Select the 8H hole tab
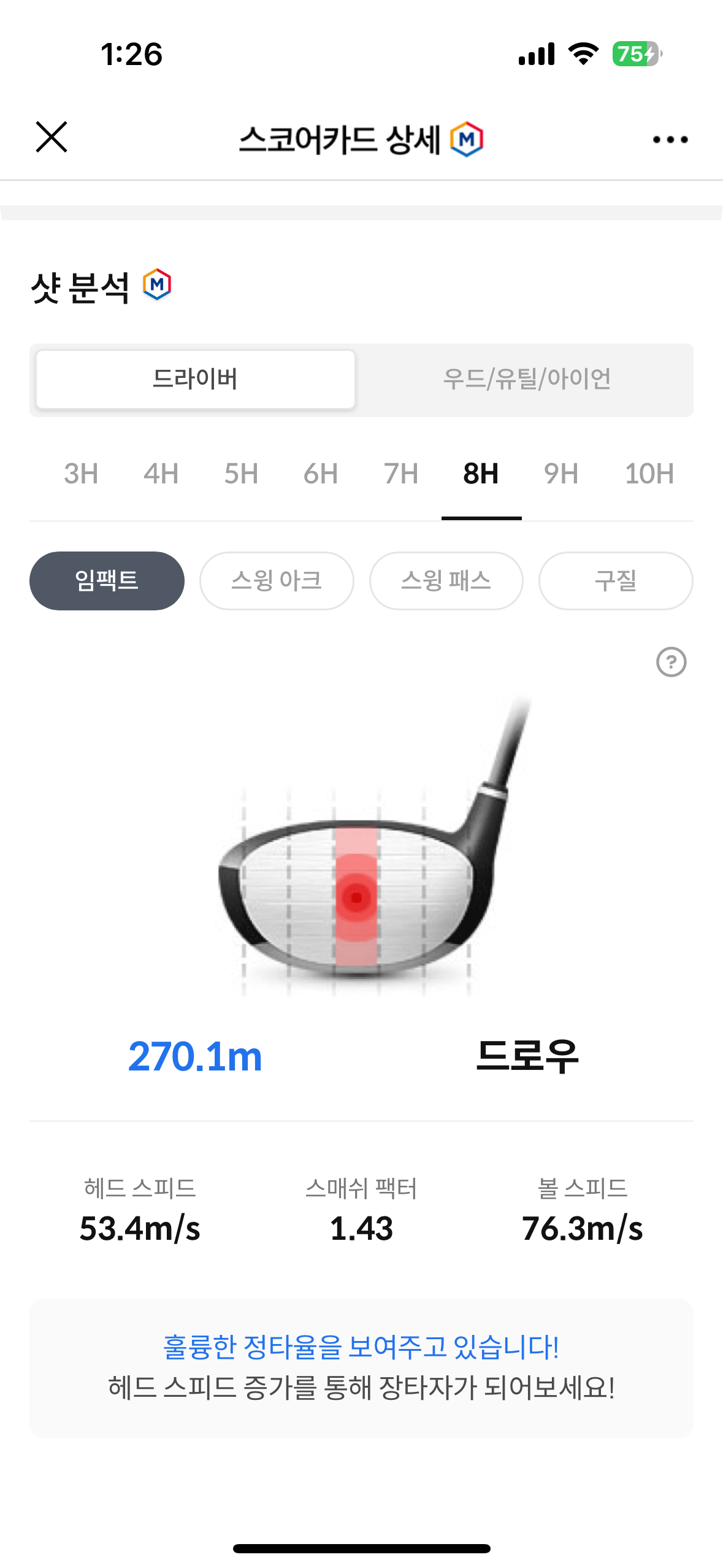Screen dimensions: 723x1568 (x=481, y=474)
